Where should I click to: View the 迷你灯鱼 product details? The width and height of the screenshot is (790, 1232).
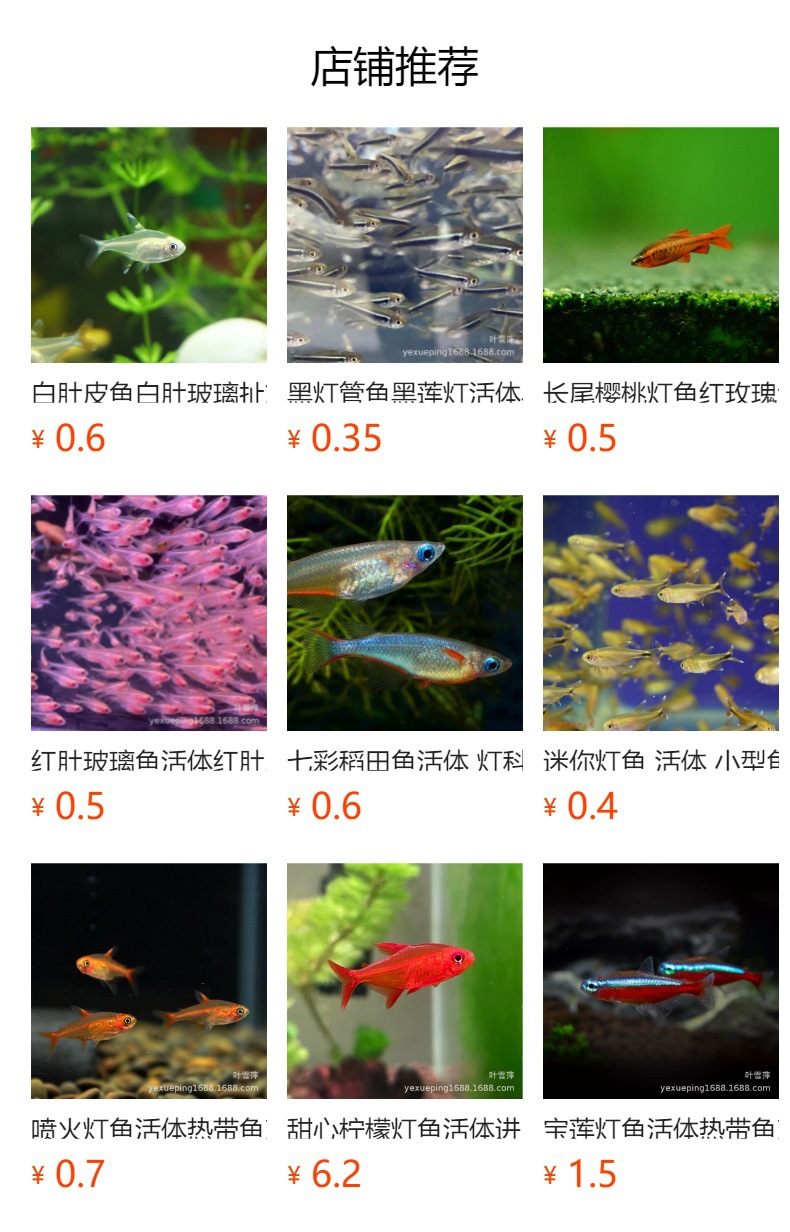click(x=660, y=613)
